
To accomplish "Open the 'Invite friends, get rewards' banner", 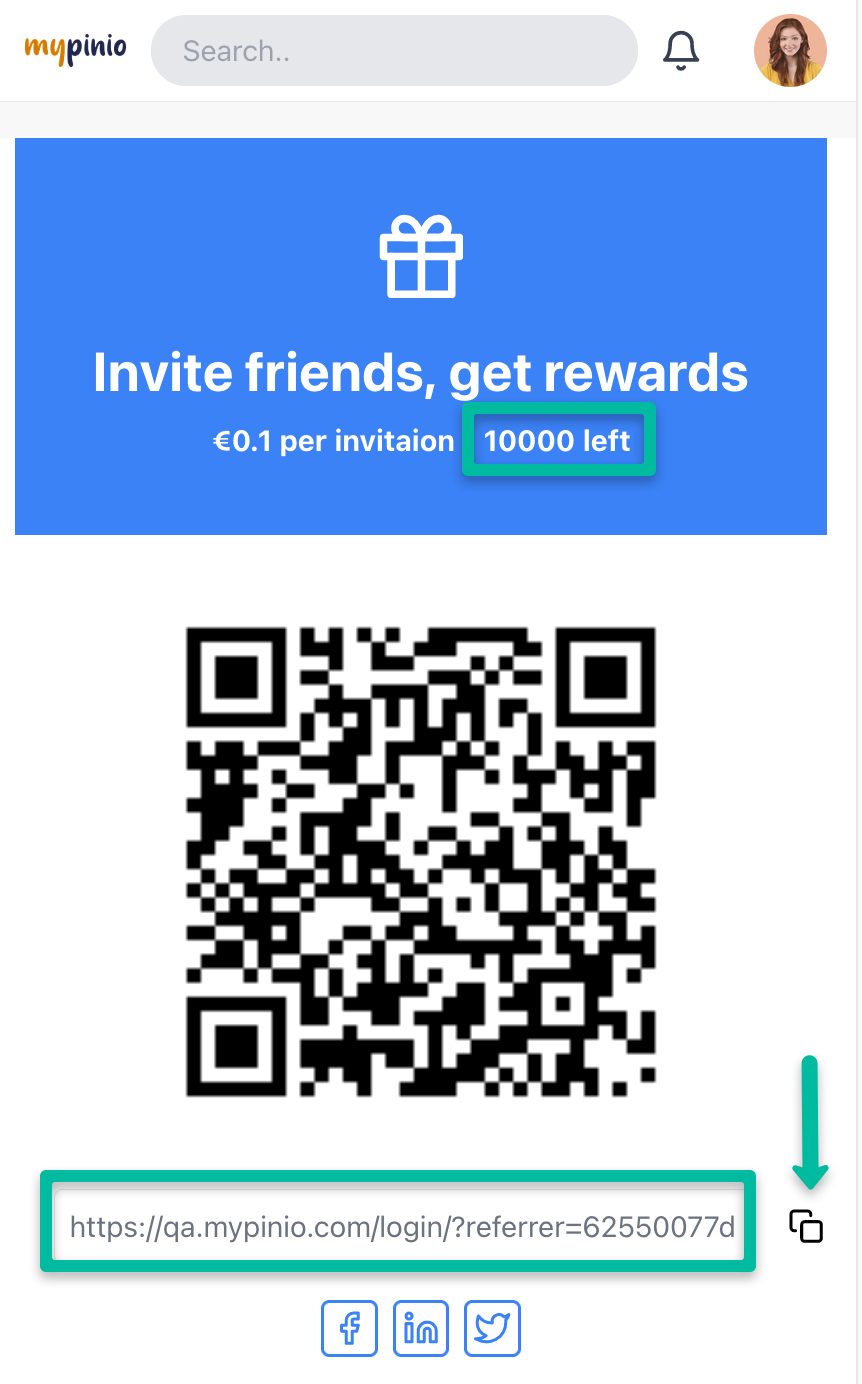I will coord(420,371).
